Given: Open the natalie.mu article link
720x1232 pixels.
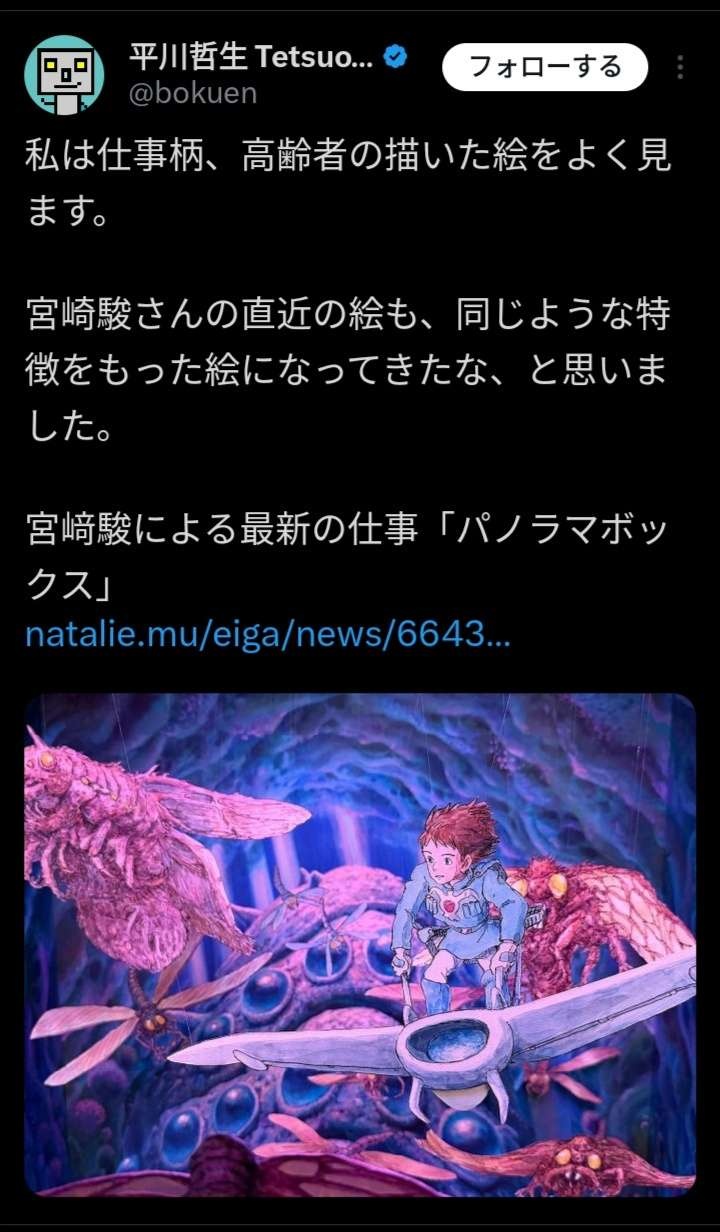Looking at the screenshot, I should tap(267, 634).
